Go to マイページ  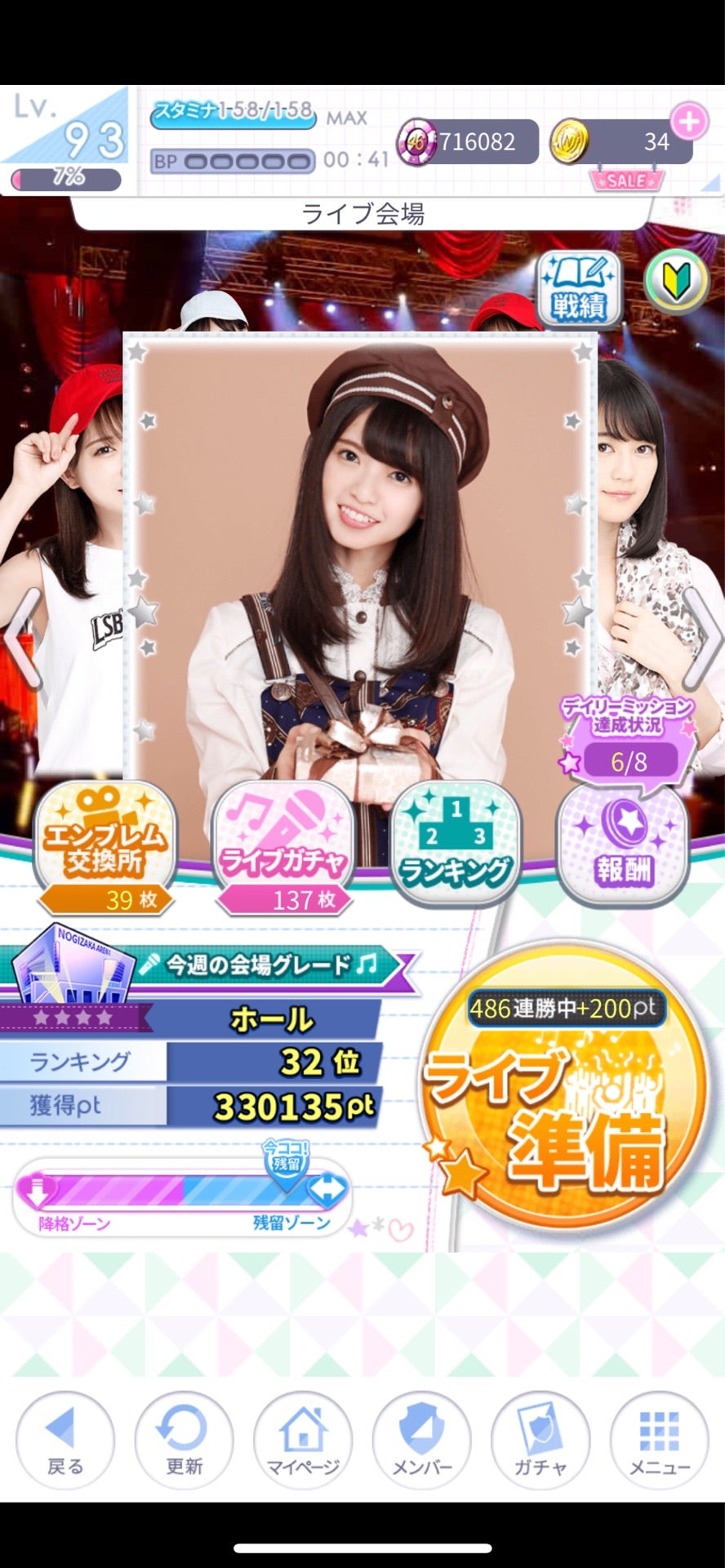click(x=303, y=1440)
